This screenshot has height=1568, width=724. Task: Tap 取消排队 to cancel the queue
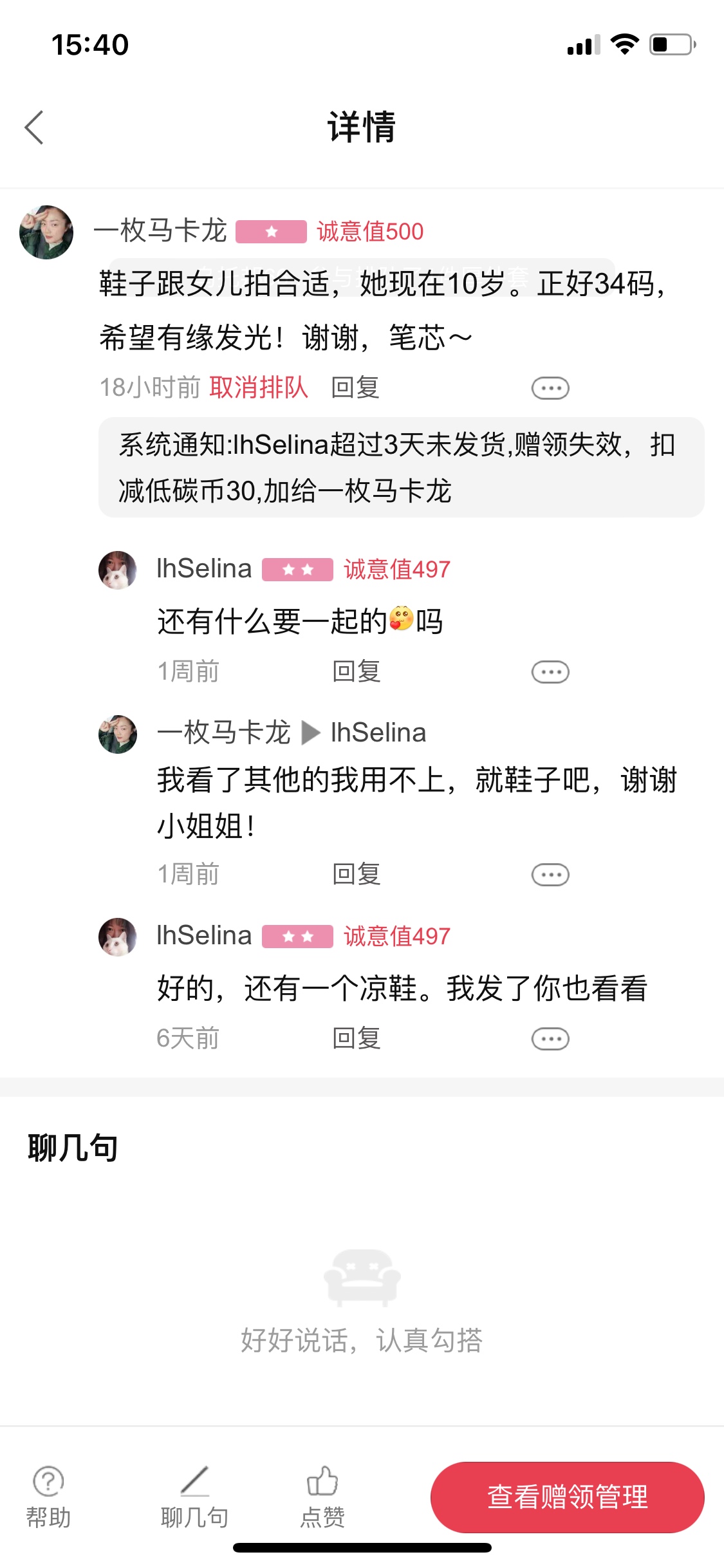coord(259,387)
